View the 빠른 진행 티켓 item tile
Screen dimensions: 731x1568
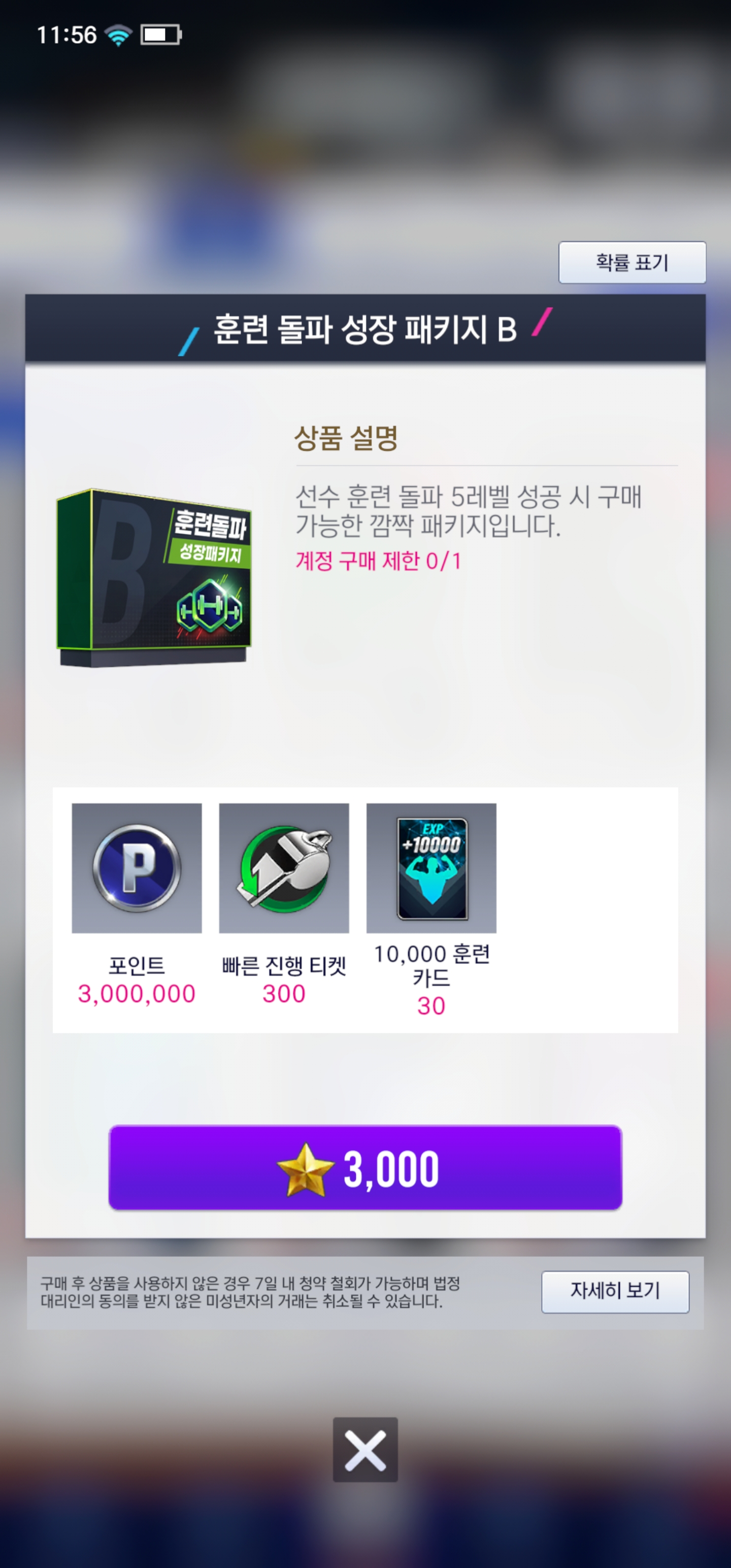284,868
